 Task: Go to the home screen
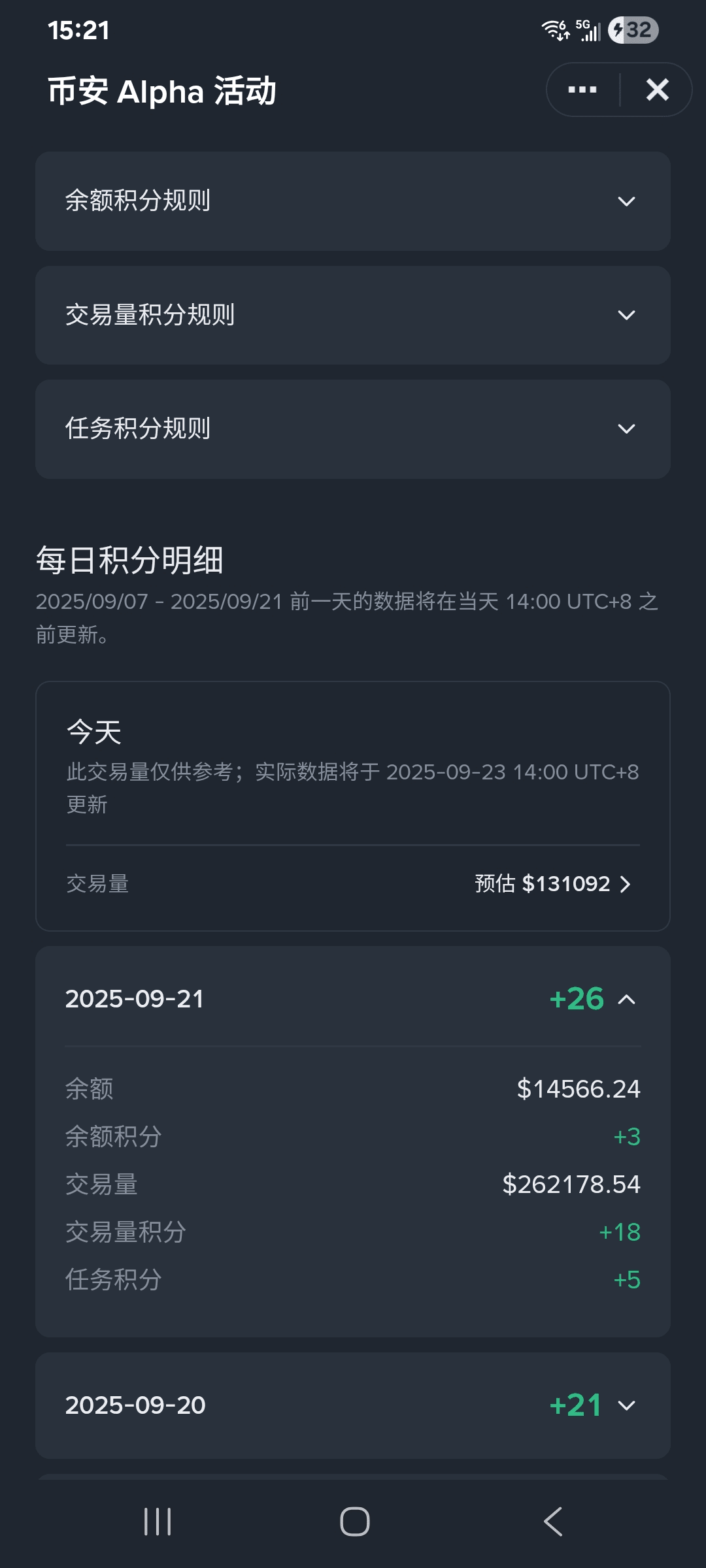pos(354,1522)
